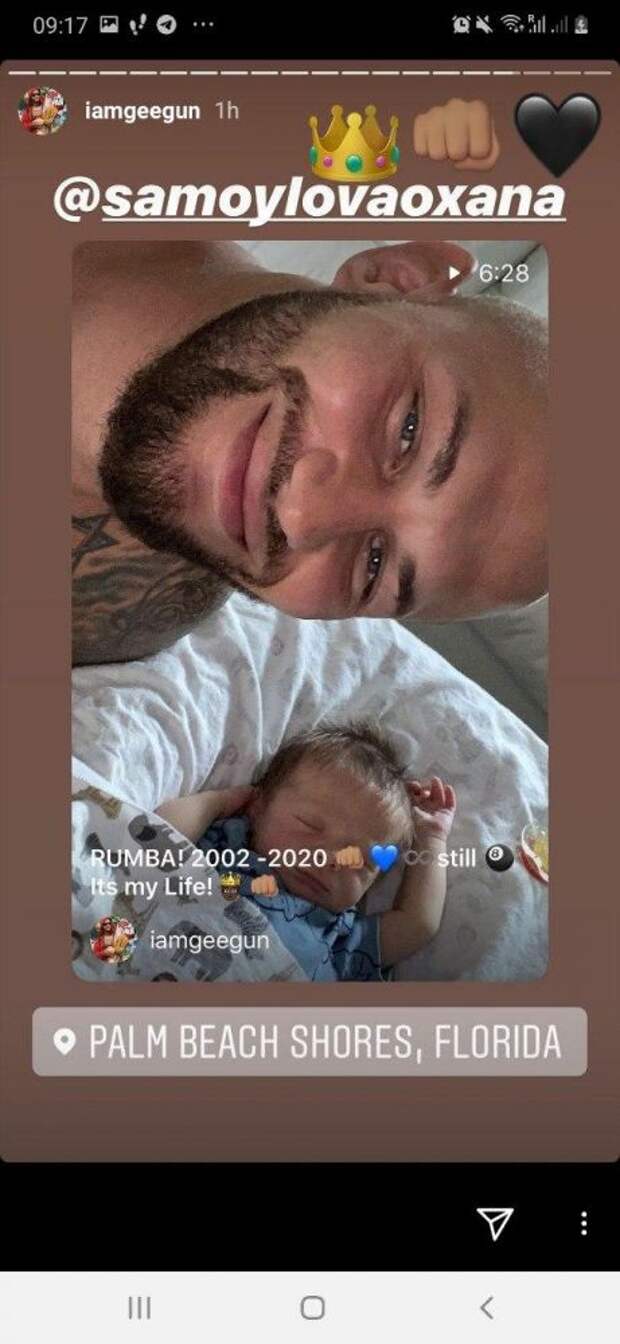Go back using the system back button
The image size is (620, 1344).
486,1307
